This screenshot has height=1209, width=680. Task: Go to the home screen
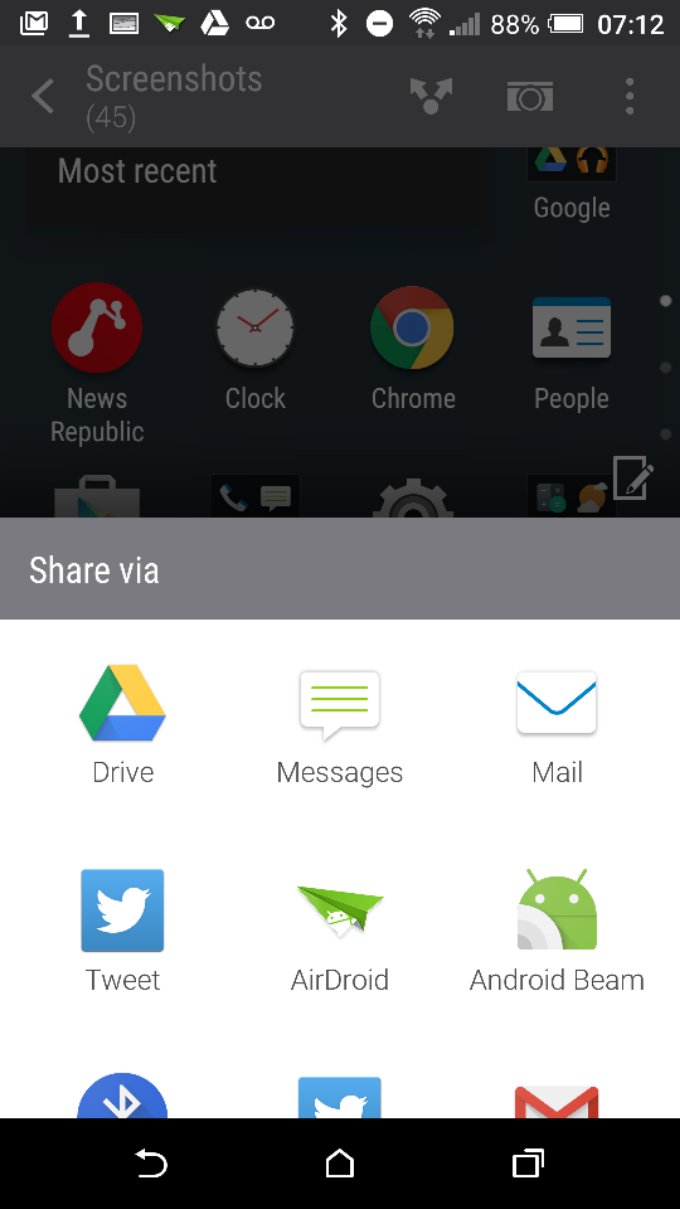(340, 1163)
